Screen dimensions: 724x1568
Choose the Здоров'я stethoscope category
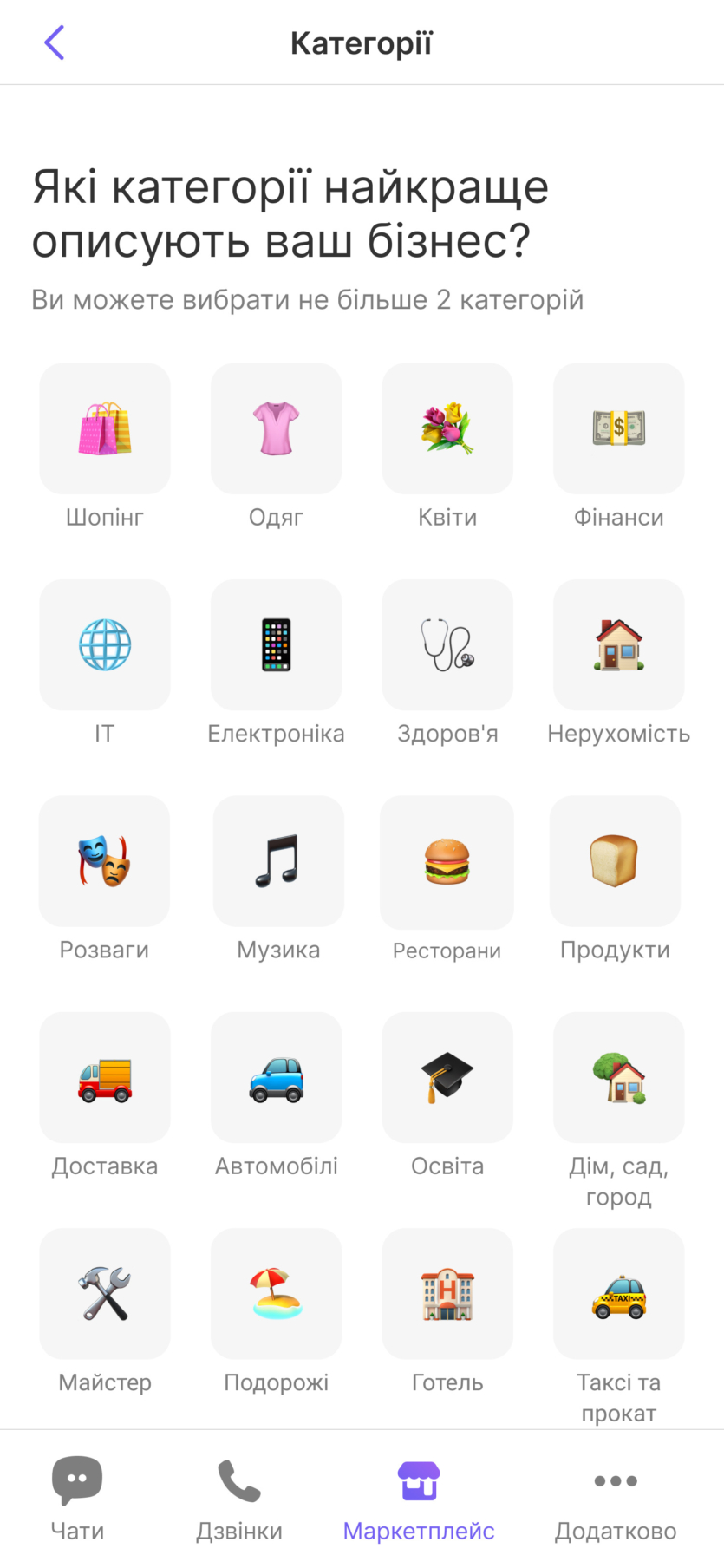tap(447, 645)
